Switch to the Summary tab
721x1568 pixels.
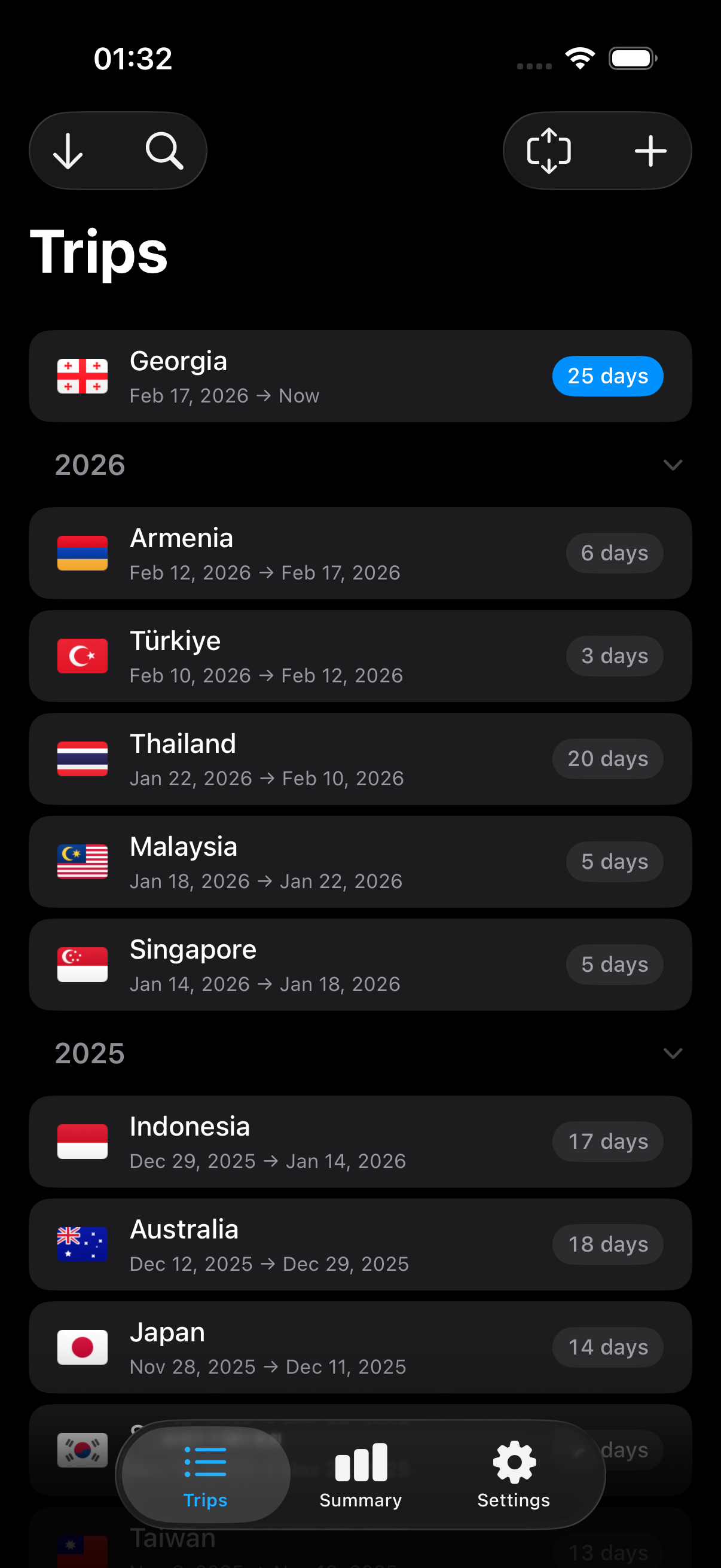click(x=360, y=1479)
